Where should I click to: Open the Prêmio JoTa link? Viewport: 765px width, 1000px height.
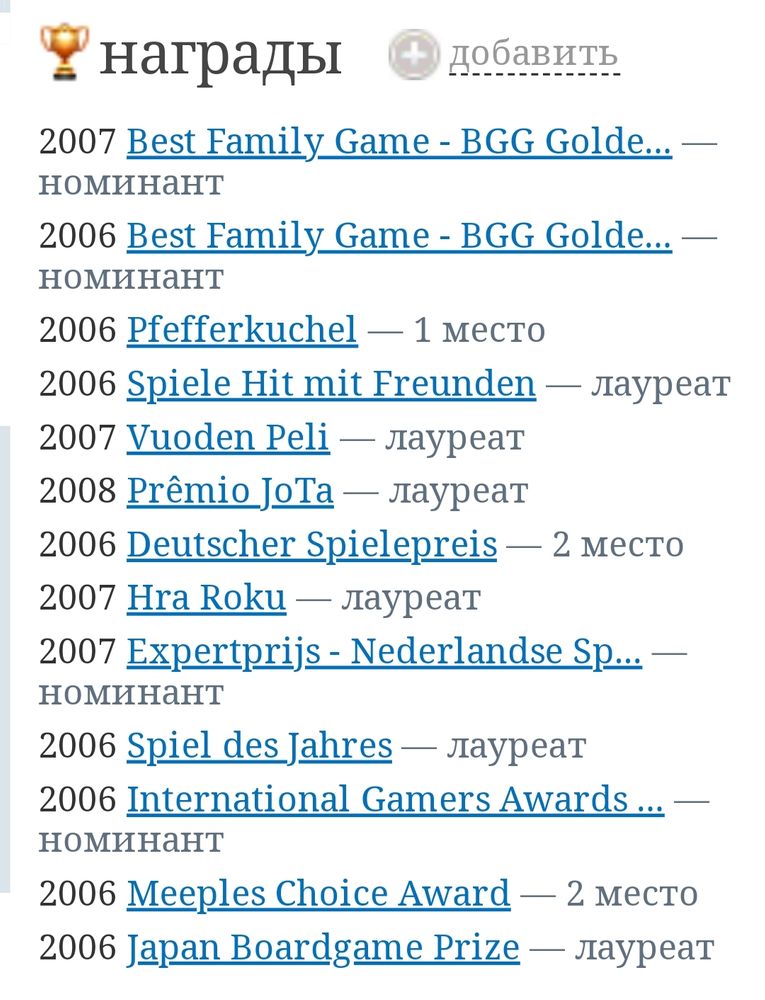point(230,491)
